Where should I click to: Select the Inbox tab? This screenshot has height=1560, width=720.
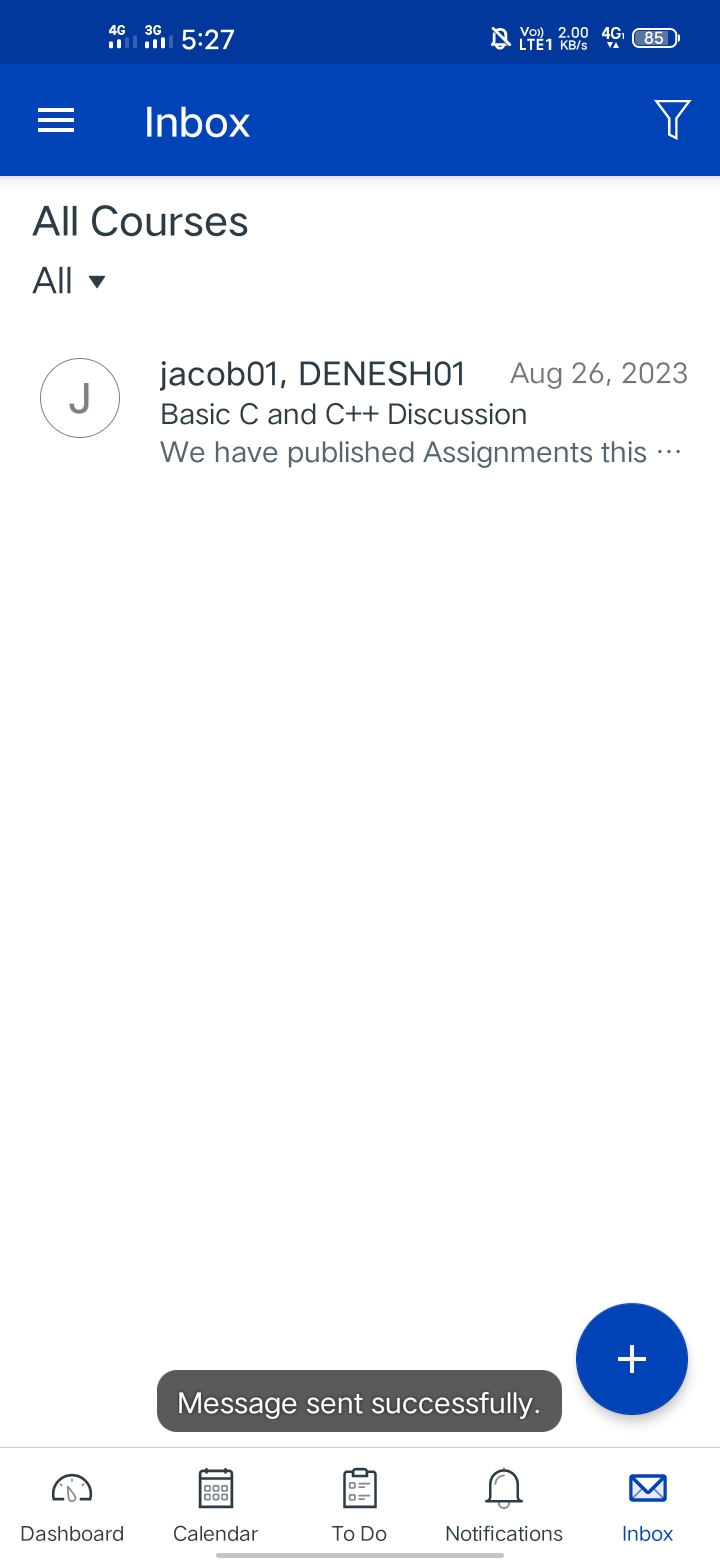[x=647, y=1505]
